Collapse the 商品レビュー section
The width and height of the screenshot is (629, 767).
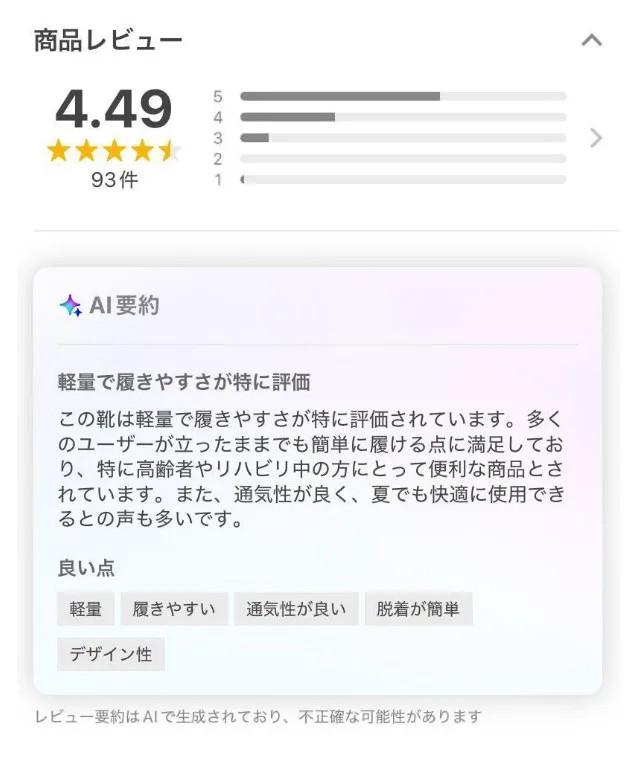(x=592, y=41)
